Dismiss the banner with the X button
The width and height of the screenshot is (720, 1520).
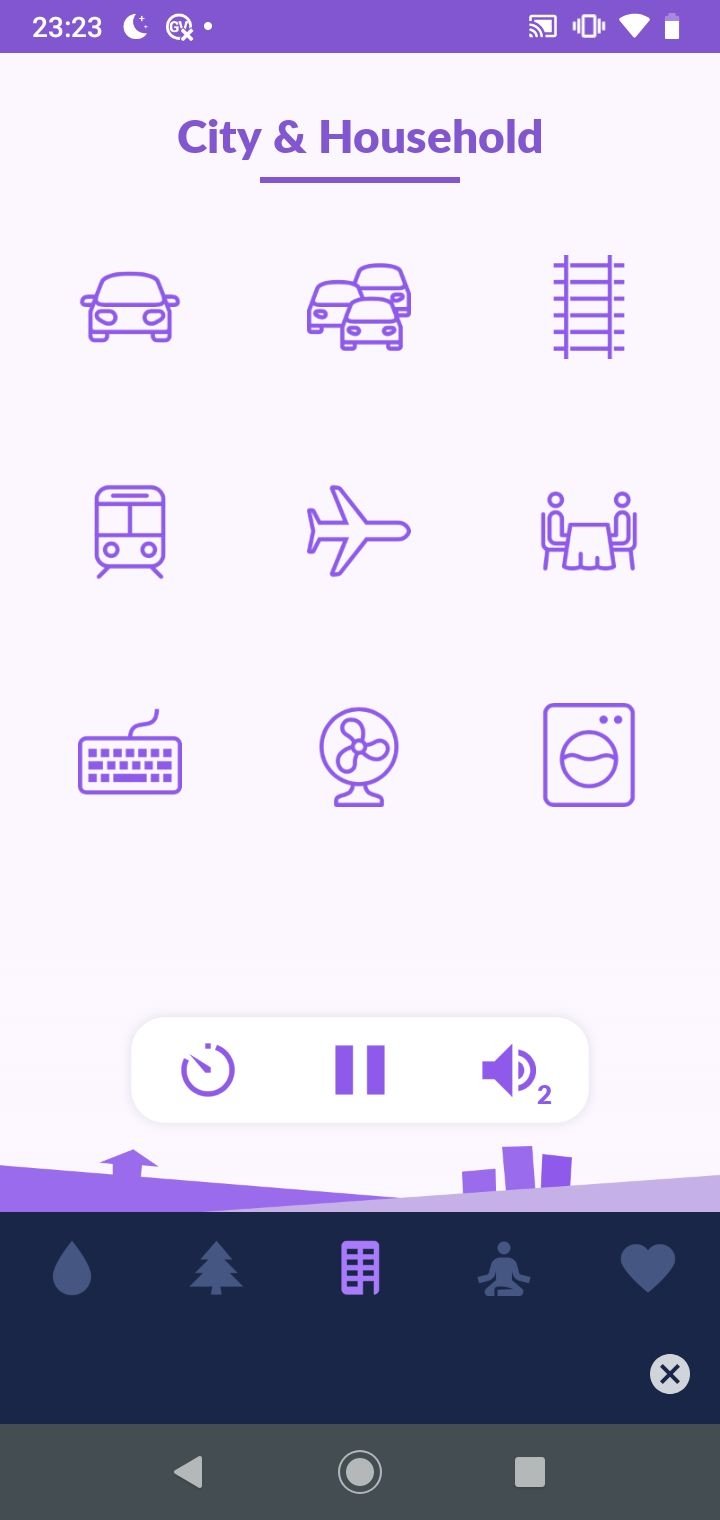click(x=670, y=1374)
